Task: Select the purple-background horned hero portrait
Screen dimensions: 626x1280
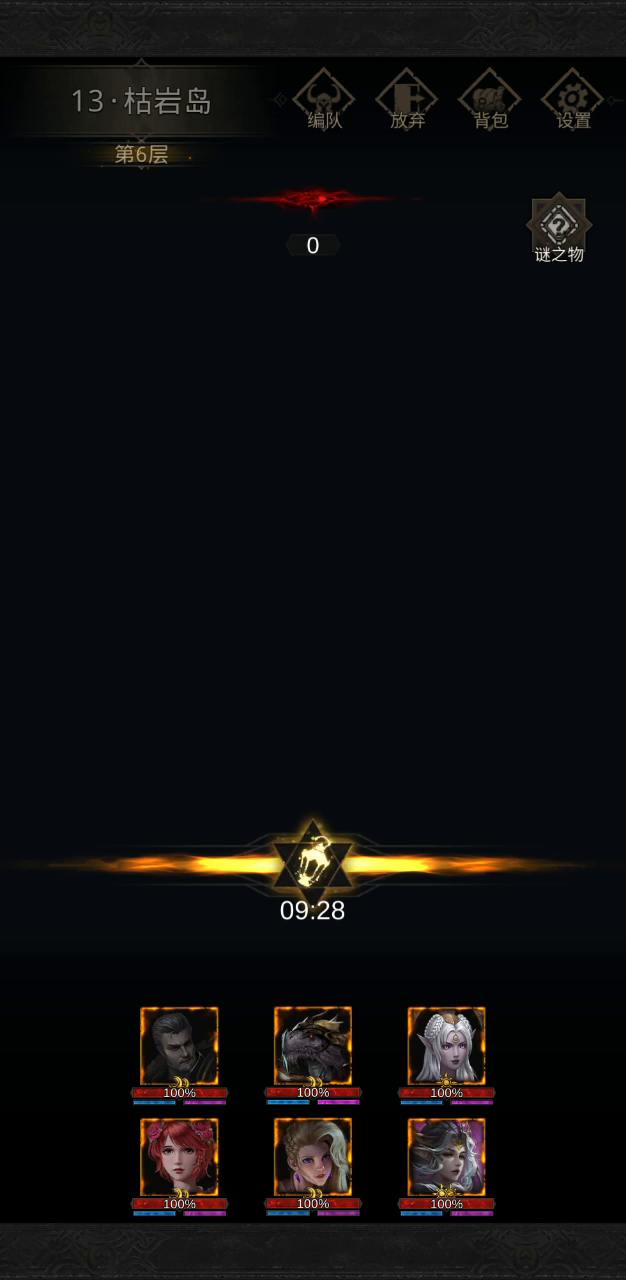Action: 447,1157
